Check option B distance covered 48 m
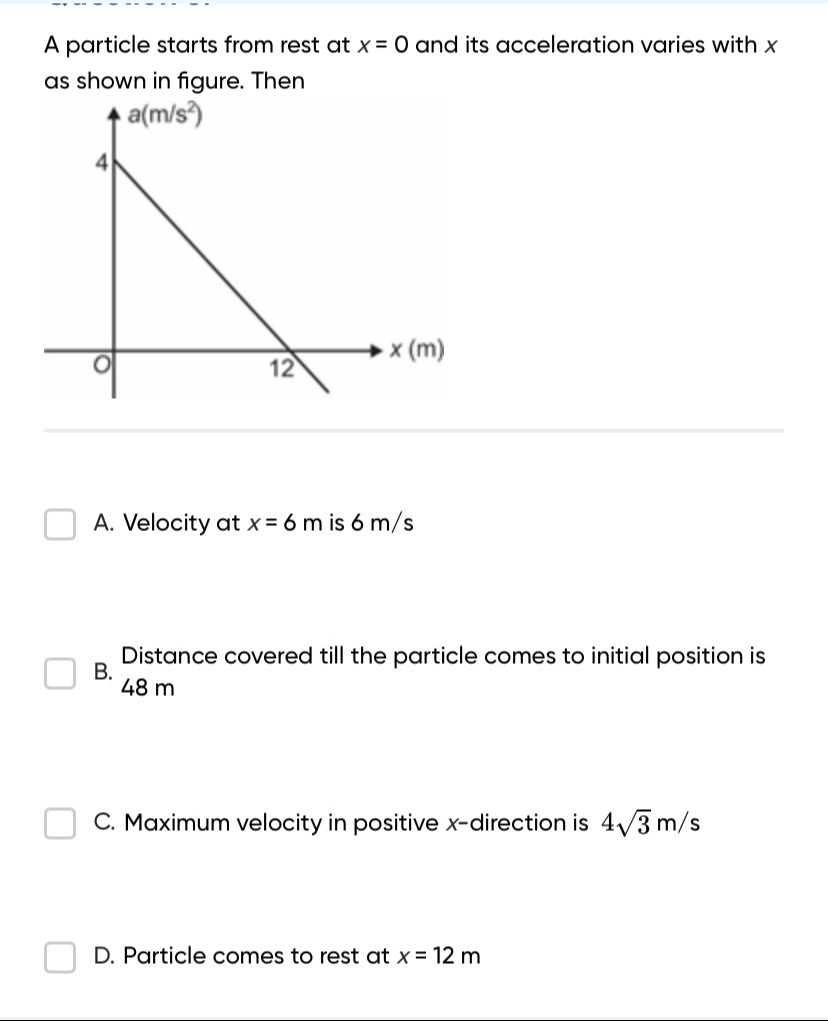This screenshot has width=828, height=1021. click(x=60, y=672)
